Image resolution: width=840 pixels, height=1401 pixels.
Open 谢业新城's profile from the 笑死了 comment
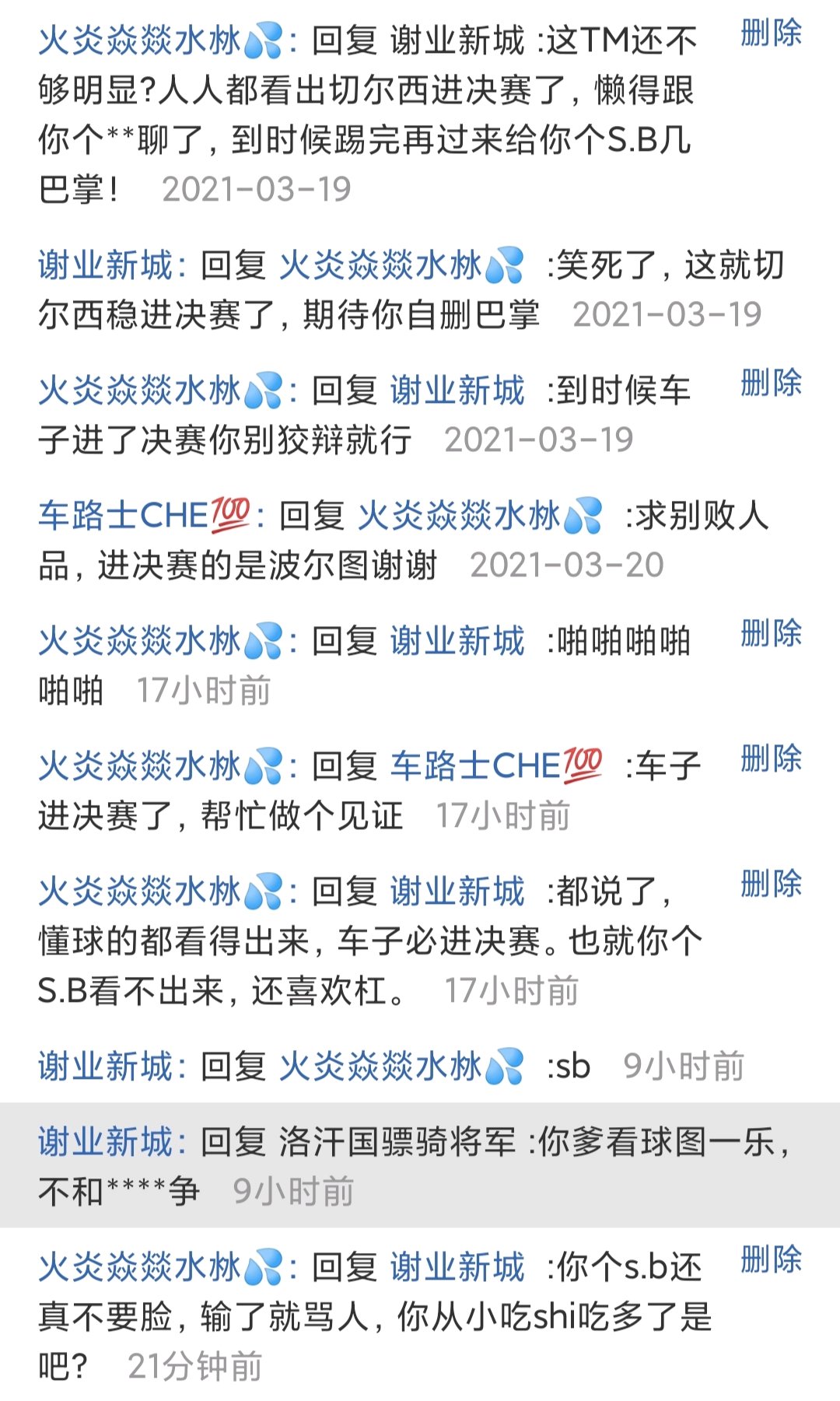106,265
